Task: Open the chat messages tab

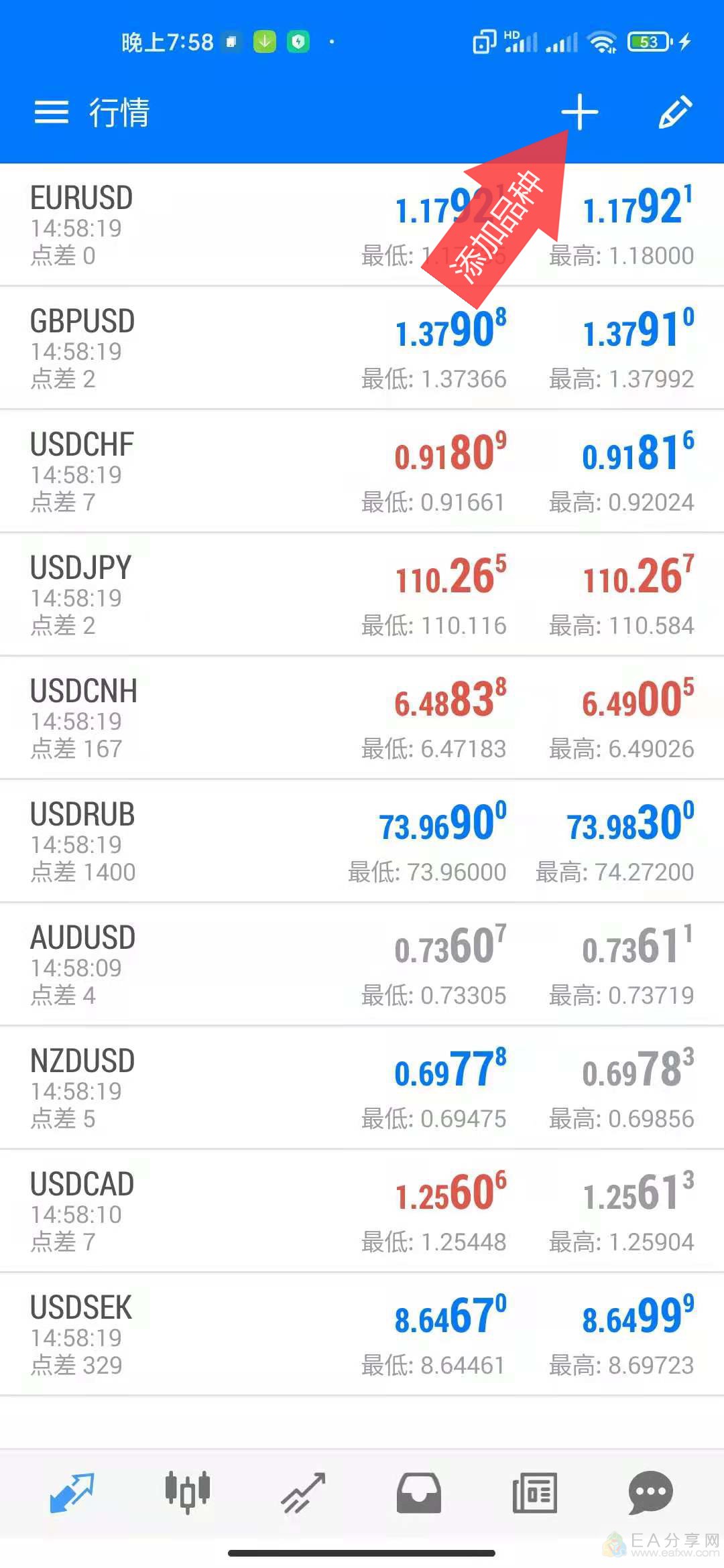Action: (x=650, y=1493)
